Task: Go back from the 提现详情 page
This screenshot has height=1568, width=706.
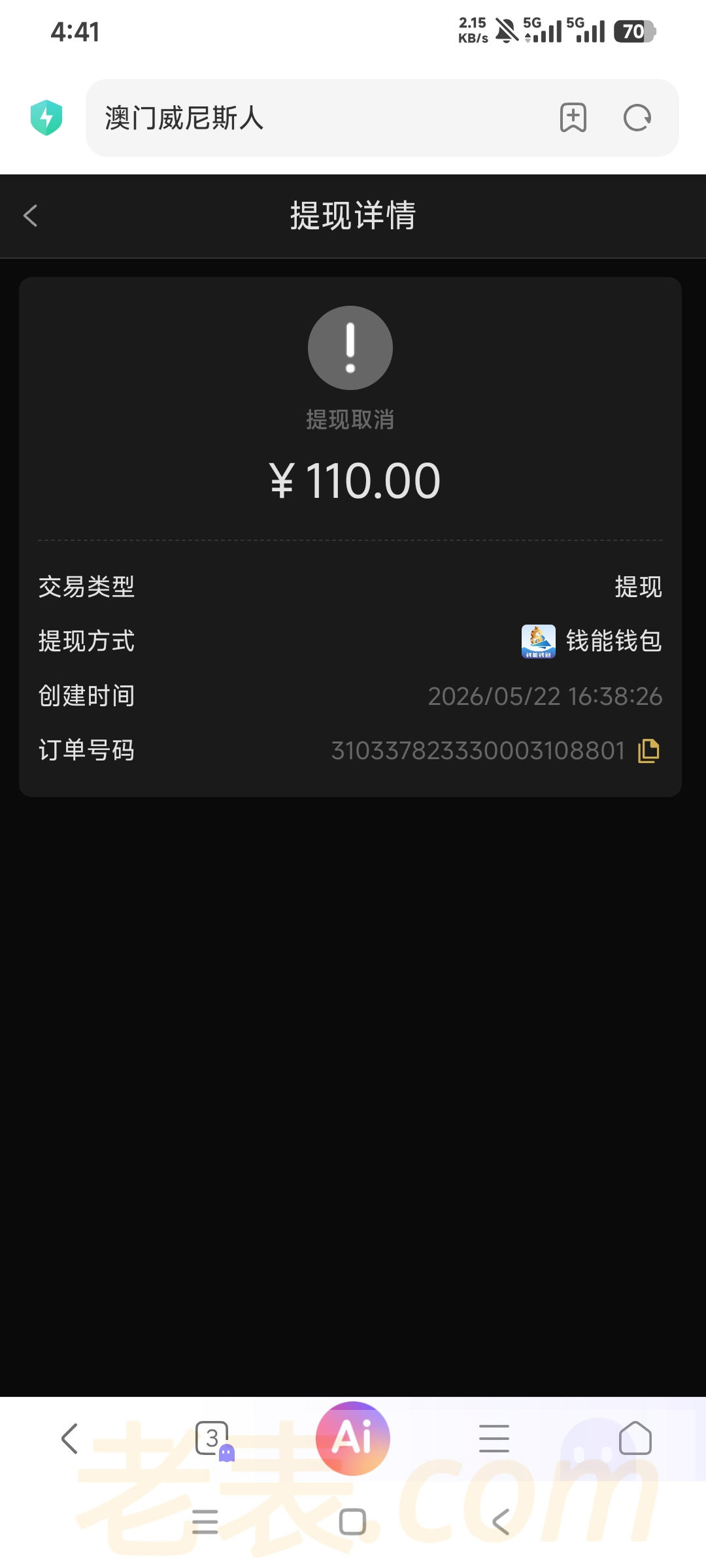Action: pos(30,216)
